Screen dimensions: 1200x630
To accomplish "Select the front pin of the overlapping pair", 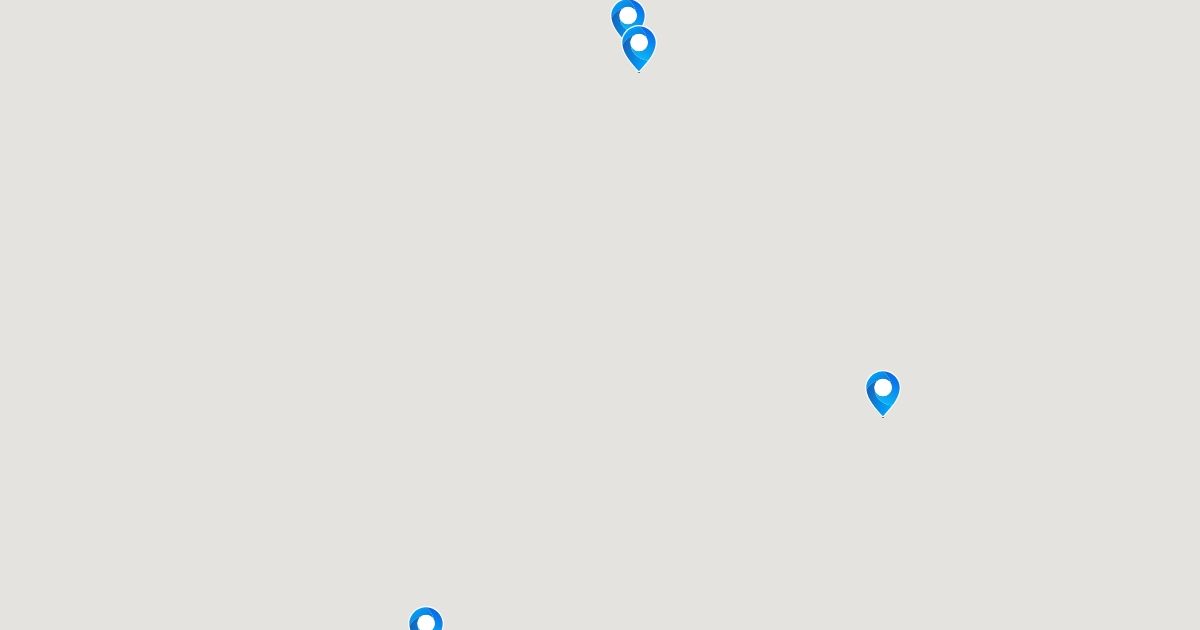I will (x=639, y=46).
